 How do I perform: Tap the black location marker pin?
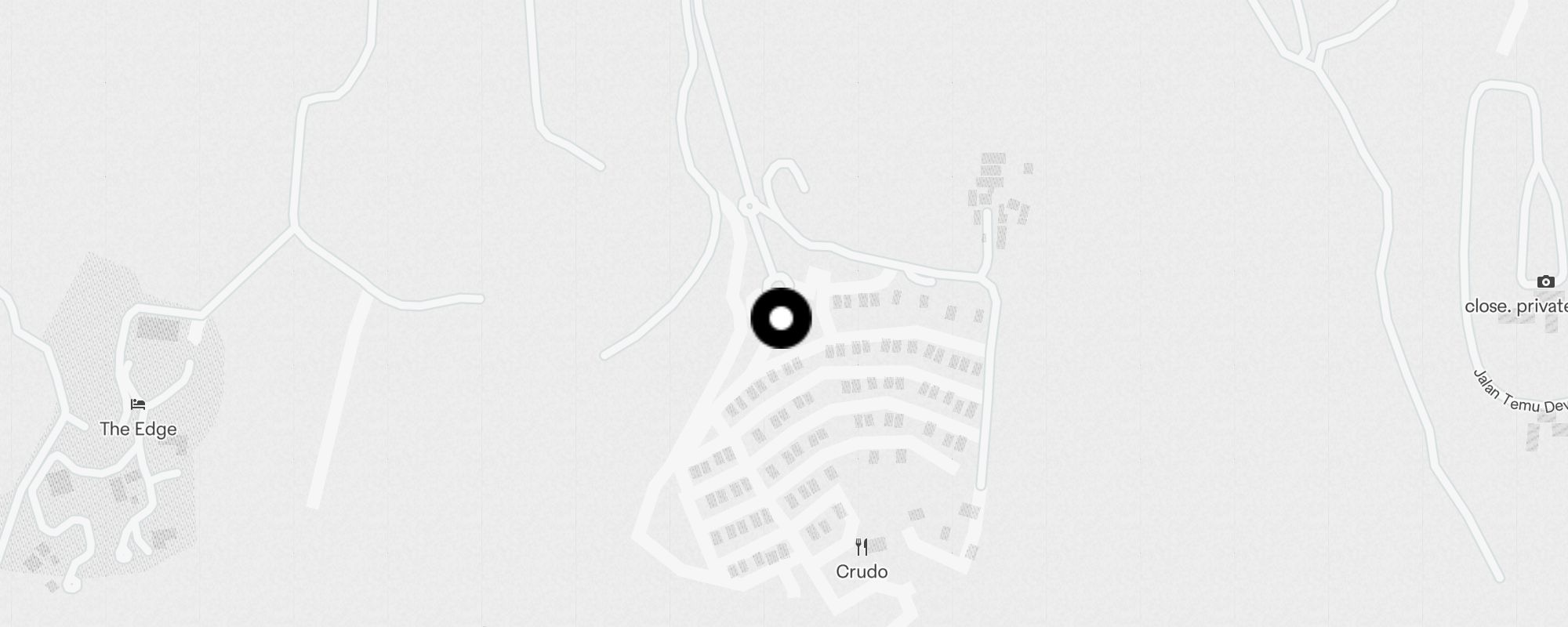(781, 318)
